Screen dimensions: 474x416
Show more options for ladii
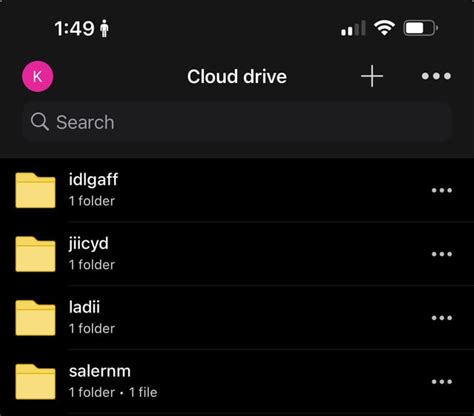442,318
